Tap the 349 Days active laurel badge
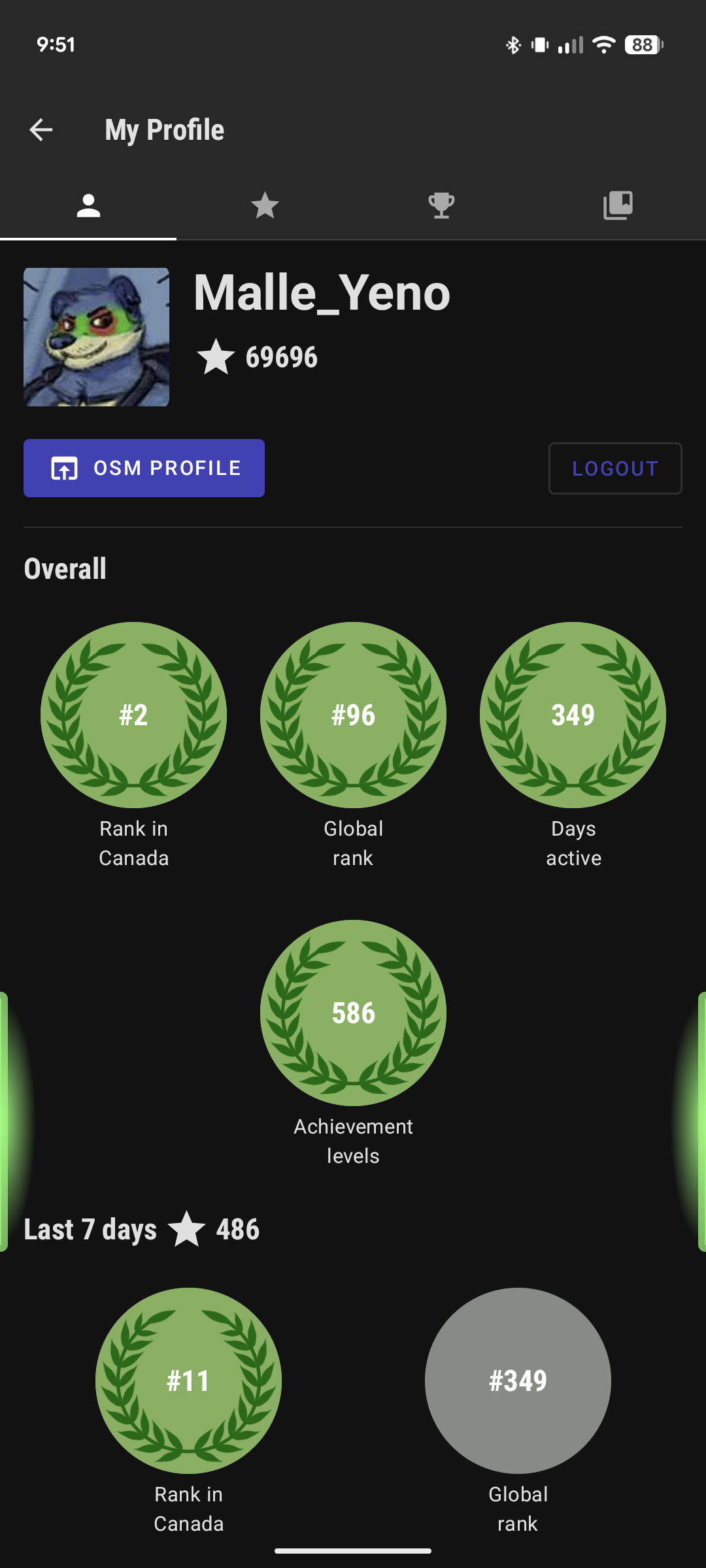This screenshot has width=706, height=1568. pyautogui.click(x=572, y=714)
